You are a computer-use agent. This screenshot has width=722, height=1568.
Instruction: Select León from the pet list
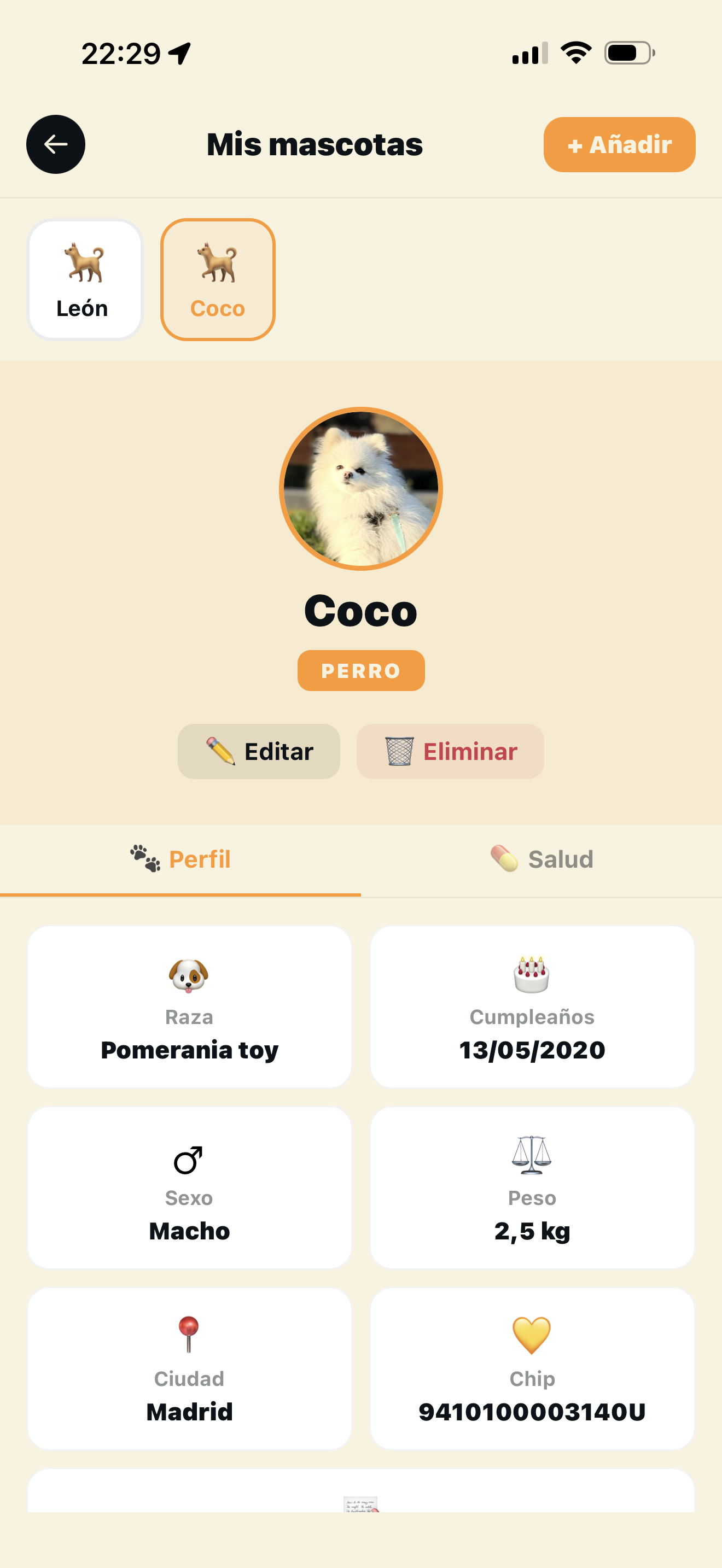point(85,279)
